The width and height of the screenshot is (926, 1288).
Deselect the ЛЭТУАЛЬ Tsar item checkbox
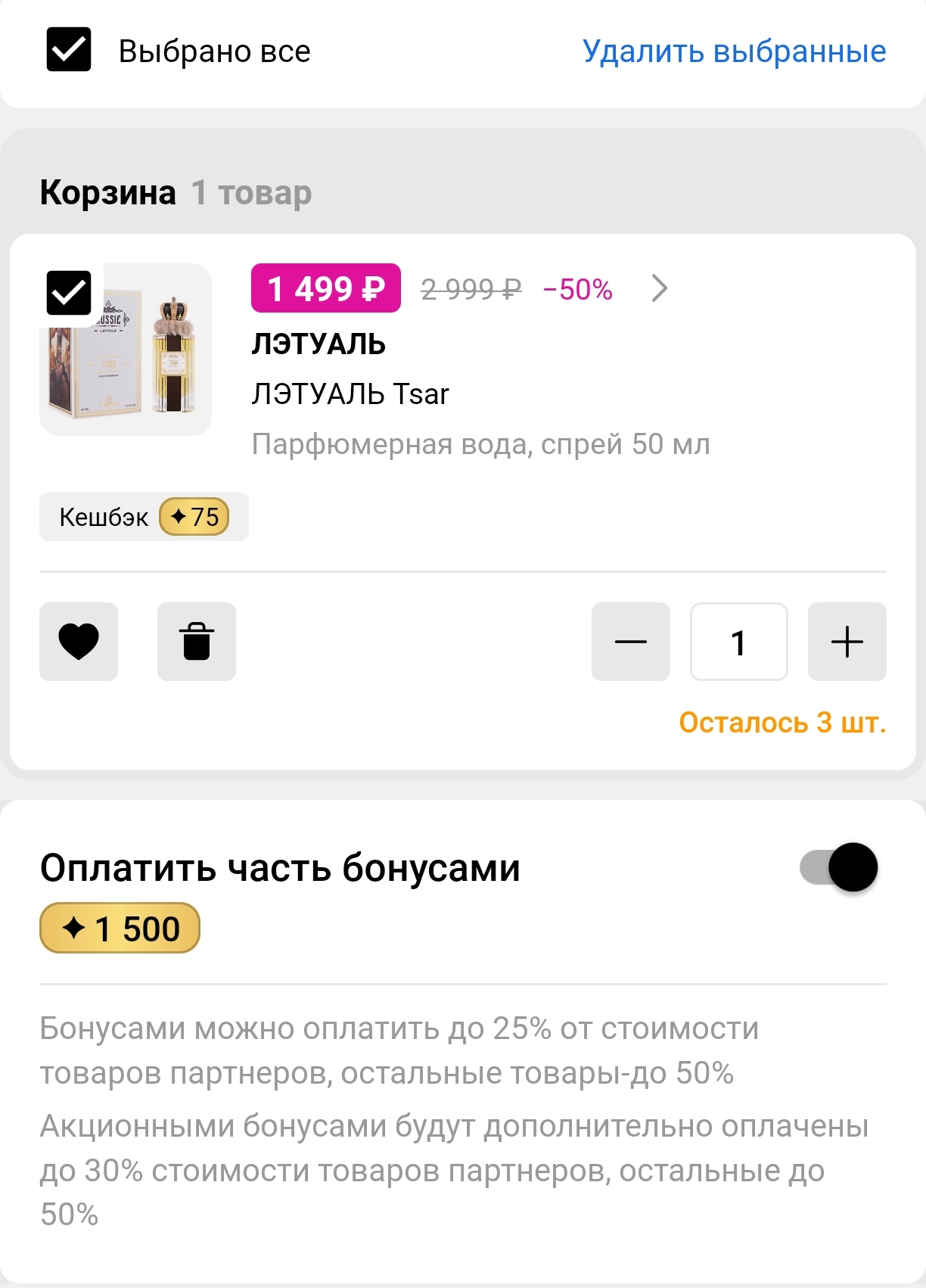tap(69, 293)
